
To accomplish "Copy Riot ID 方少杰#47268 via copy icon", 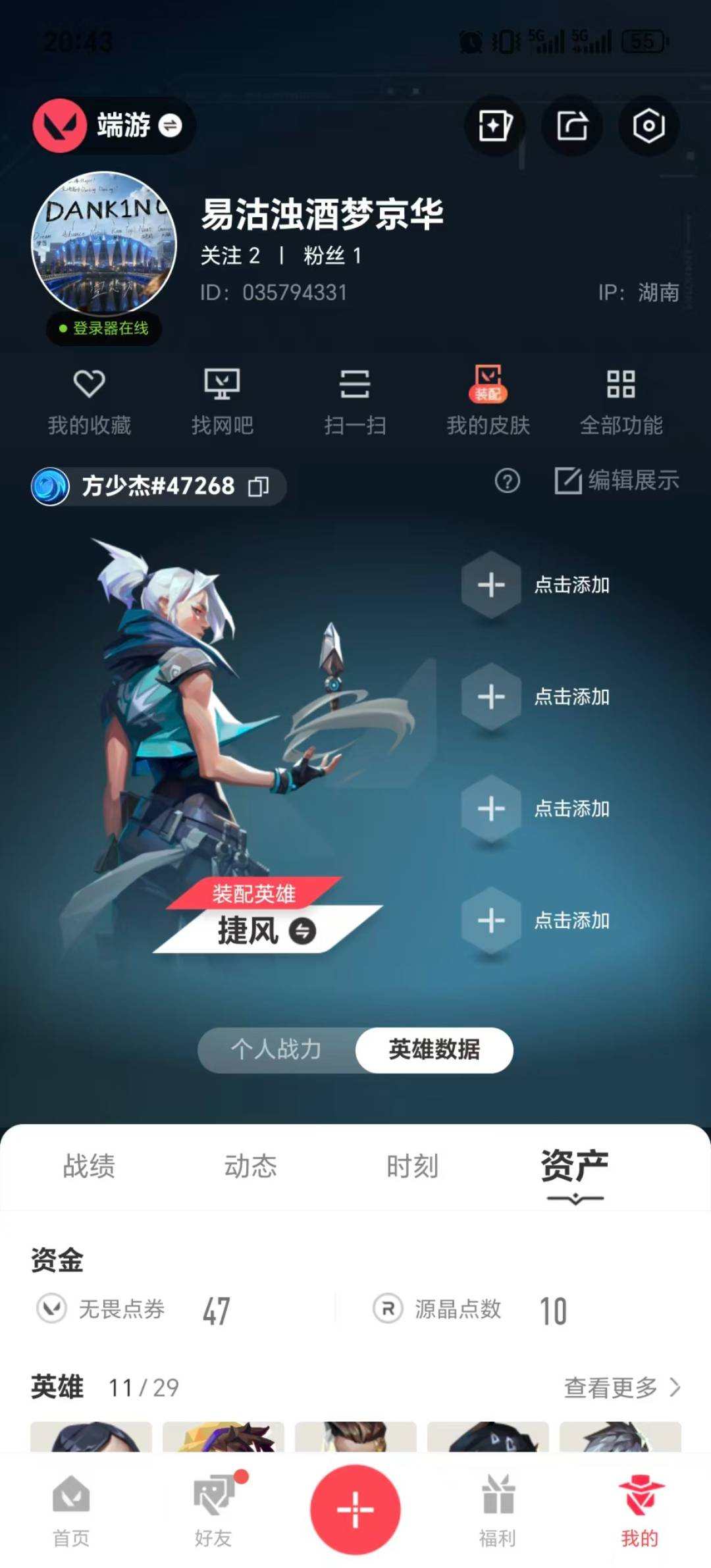I will pos(259,488).
